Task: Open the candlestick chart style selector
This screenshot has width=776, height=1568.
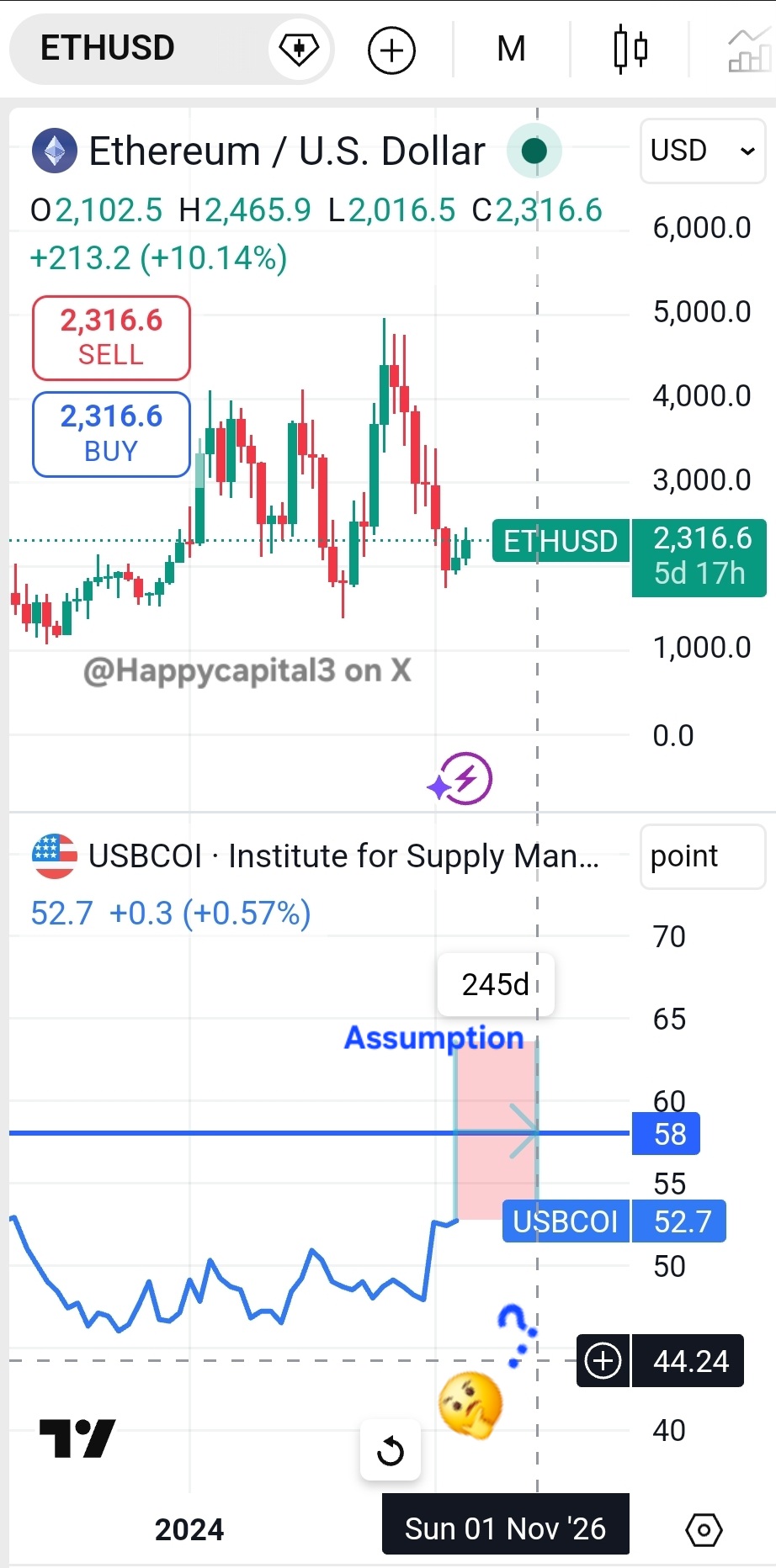Action: coord(630,50)
